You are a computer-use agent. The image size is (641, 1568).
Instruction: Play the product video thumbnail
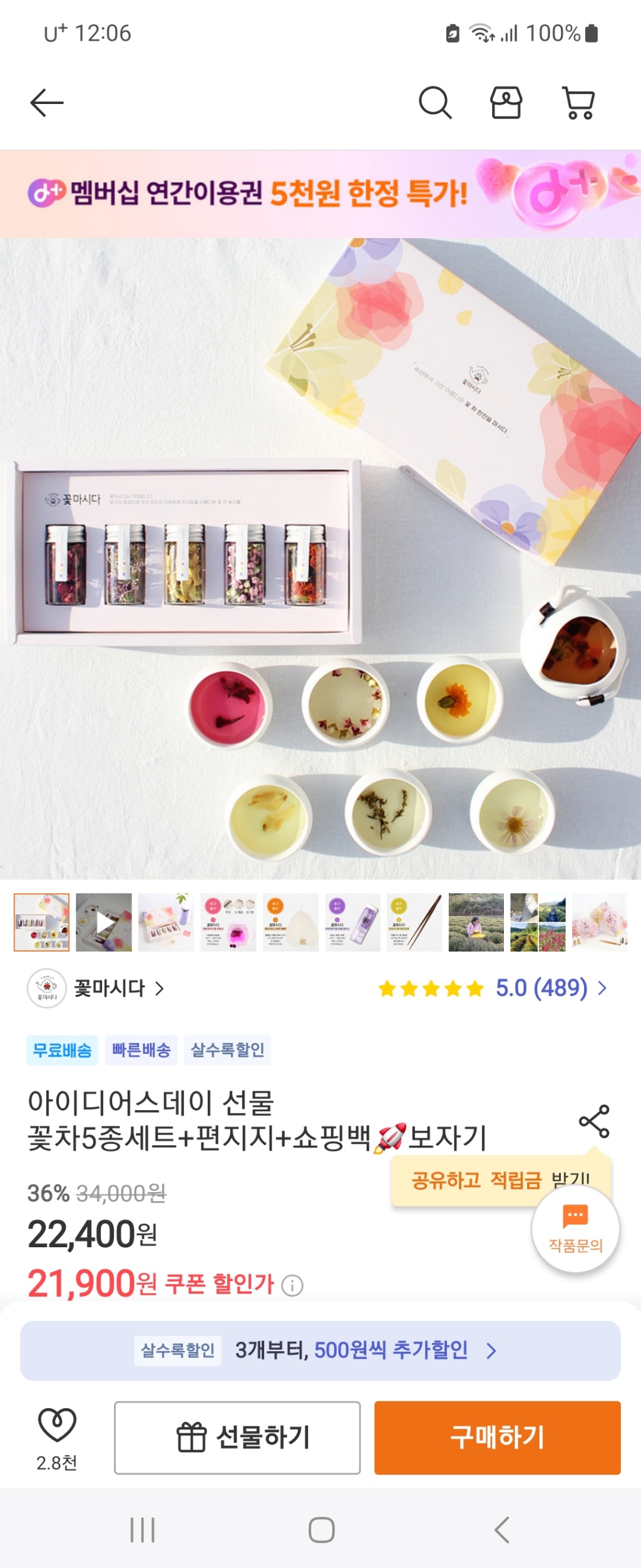(x=104, y=922)
